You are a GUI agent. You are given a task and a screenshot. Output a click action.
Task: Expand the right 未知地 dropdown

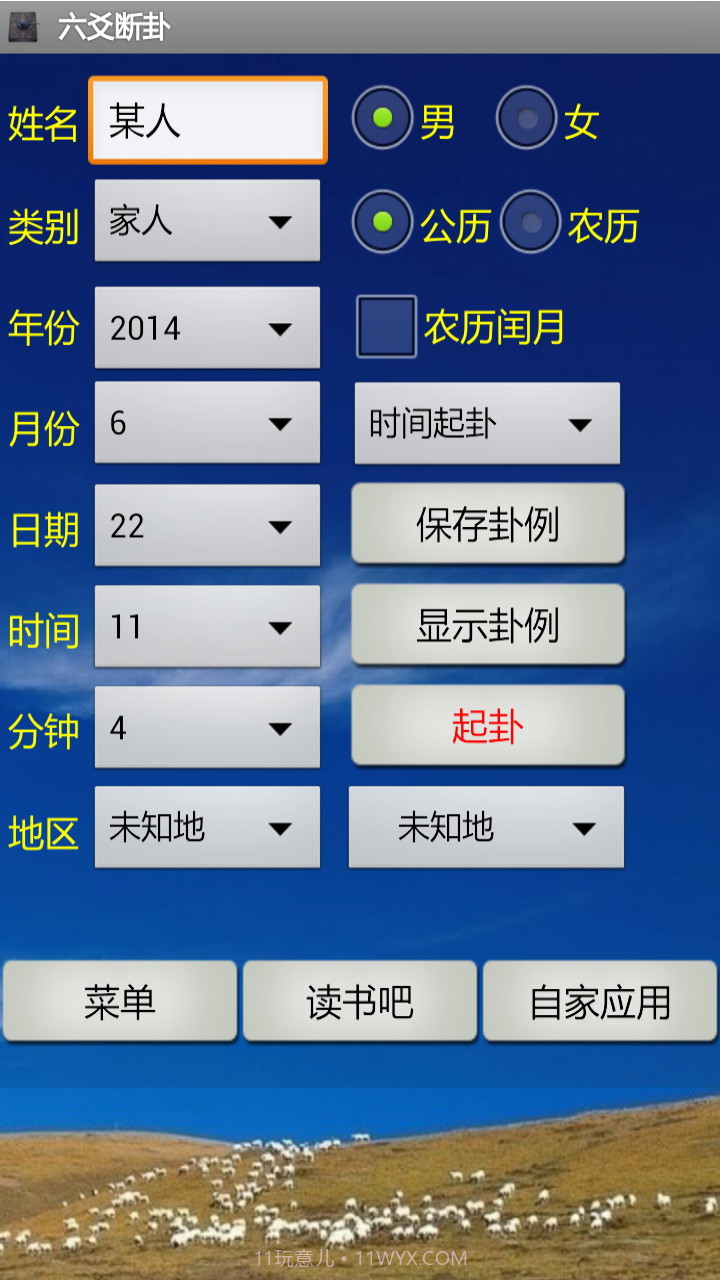tap(486, 828)
